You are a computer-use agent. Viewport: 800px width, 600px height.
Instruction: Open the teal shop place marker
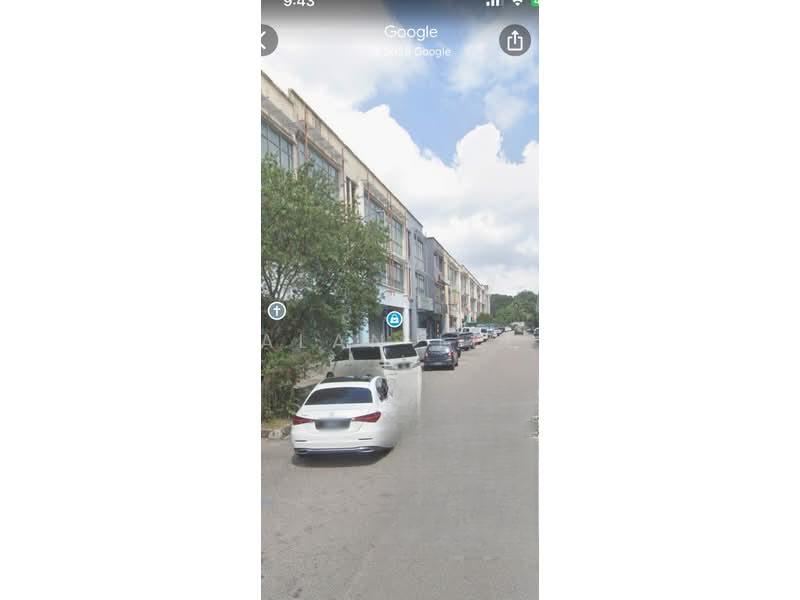pos(394,319)
